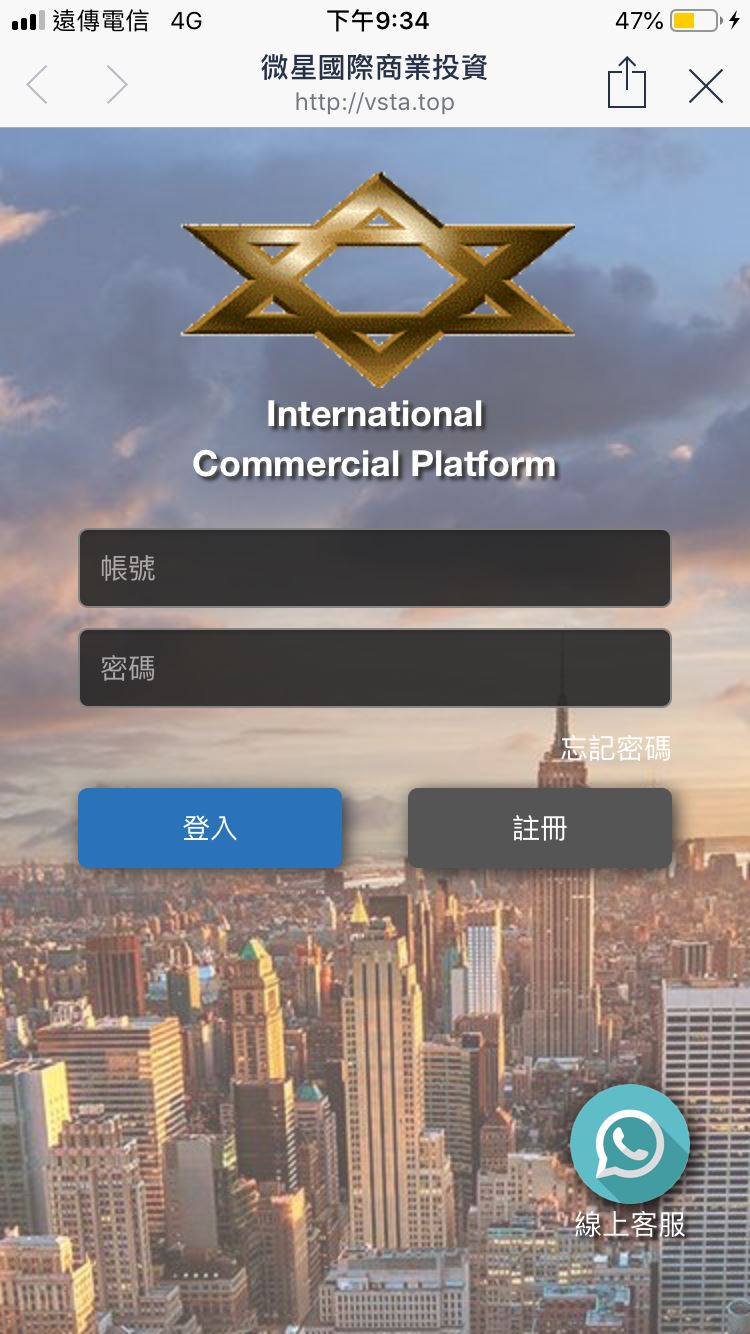The image size is (750, 1334).
Task: Go forward to the next page
Action: [117, 85]
